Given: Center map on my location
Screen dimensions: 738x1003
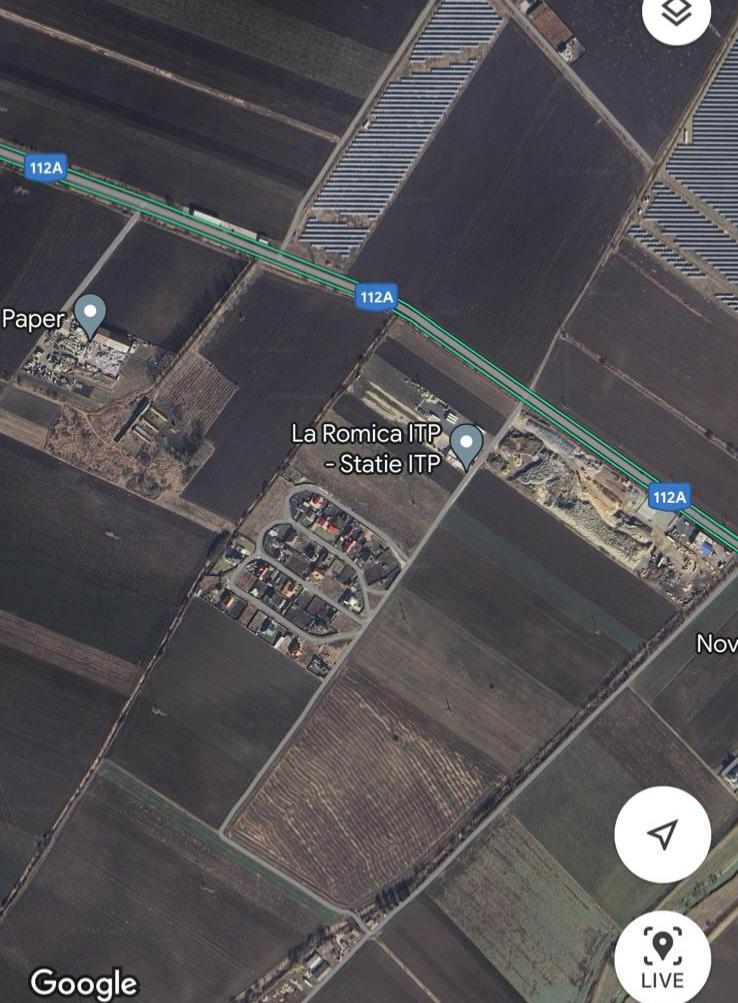Looking at the screenshot, I should pos(662,834).
